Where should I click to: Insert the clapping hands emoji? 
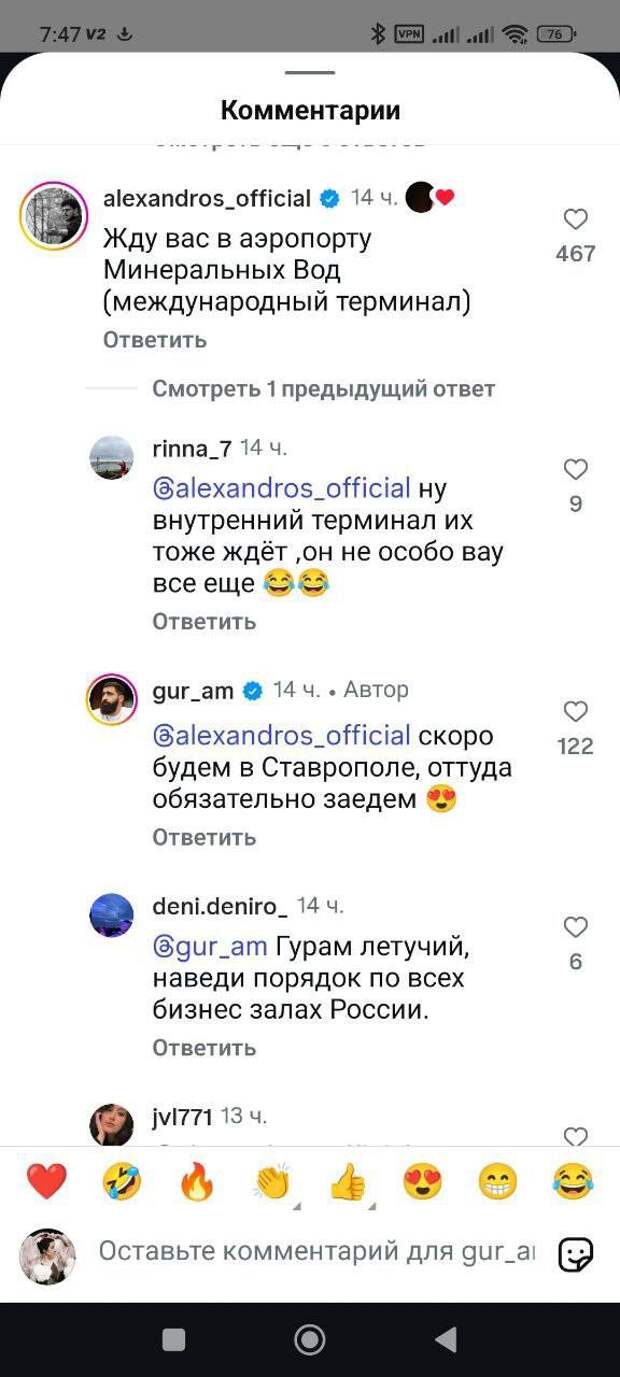click(272, 1183)
